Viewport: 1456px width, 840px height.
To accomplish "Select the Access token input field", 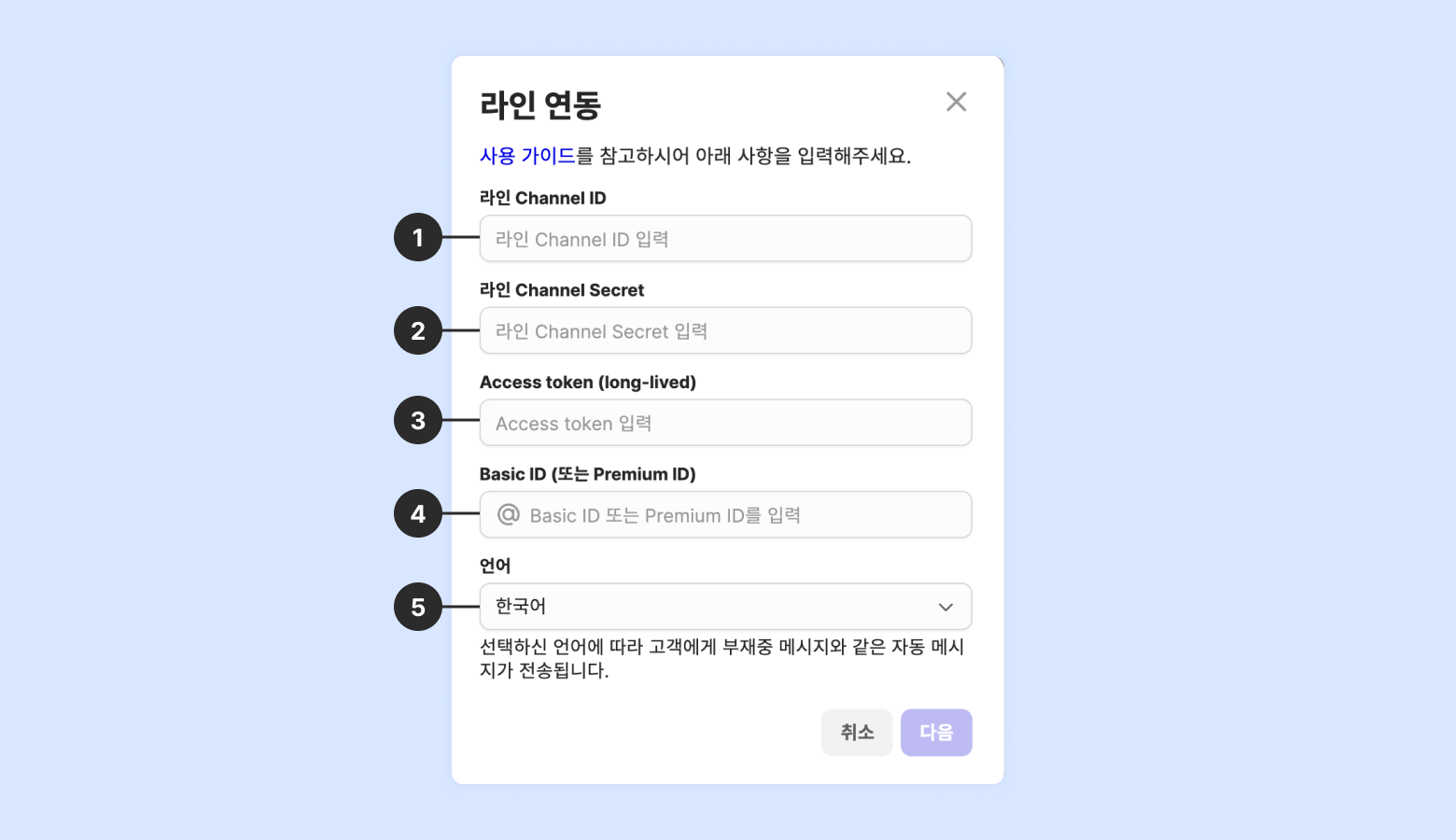I will click(725, 423).
